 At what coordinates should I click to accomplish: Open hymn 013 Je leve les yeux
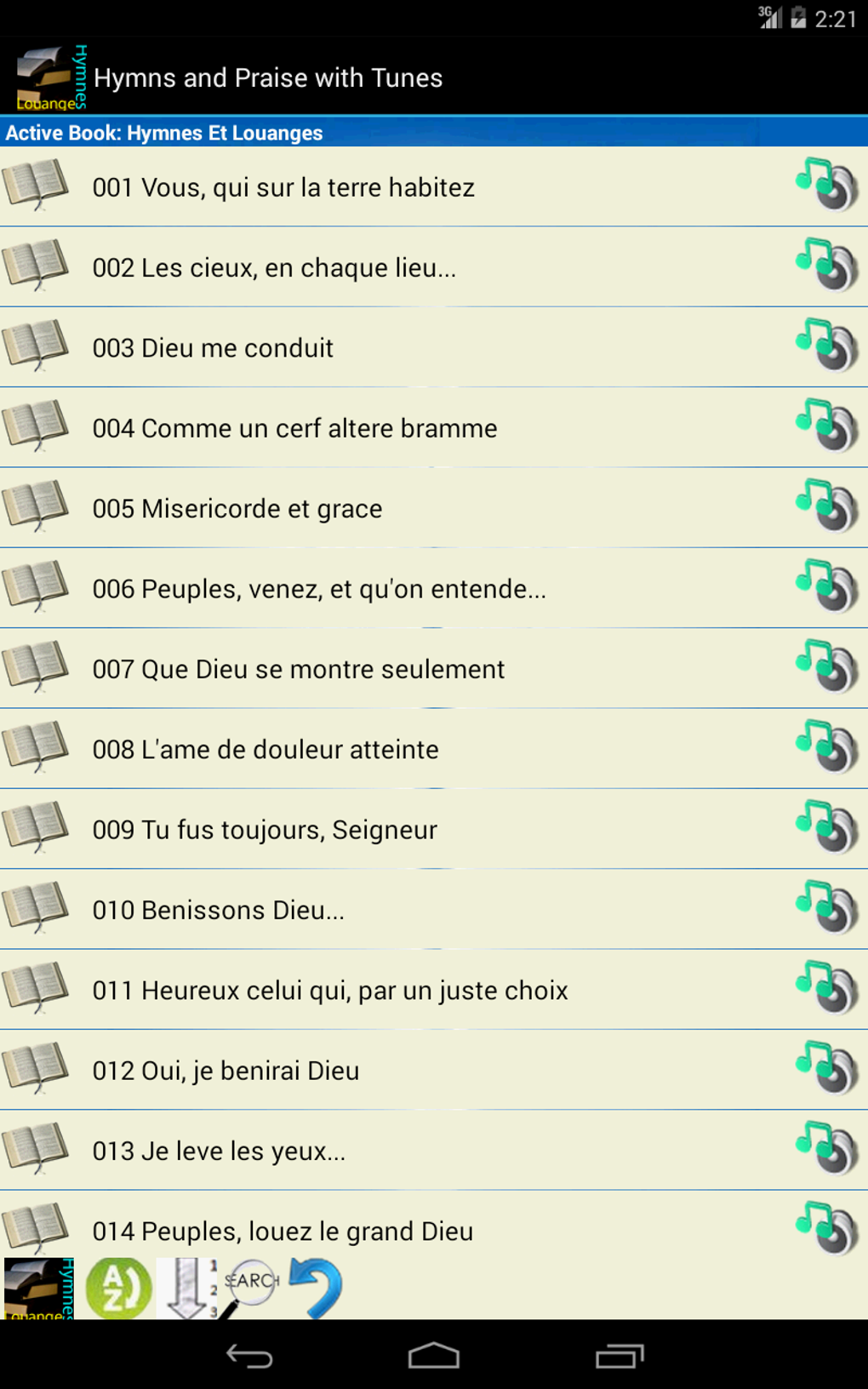219,1152
